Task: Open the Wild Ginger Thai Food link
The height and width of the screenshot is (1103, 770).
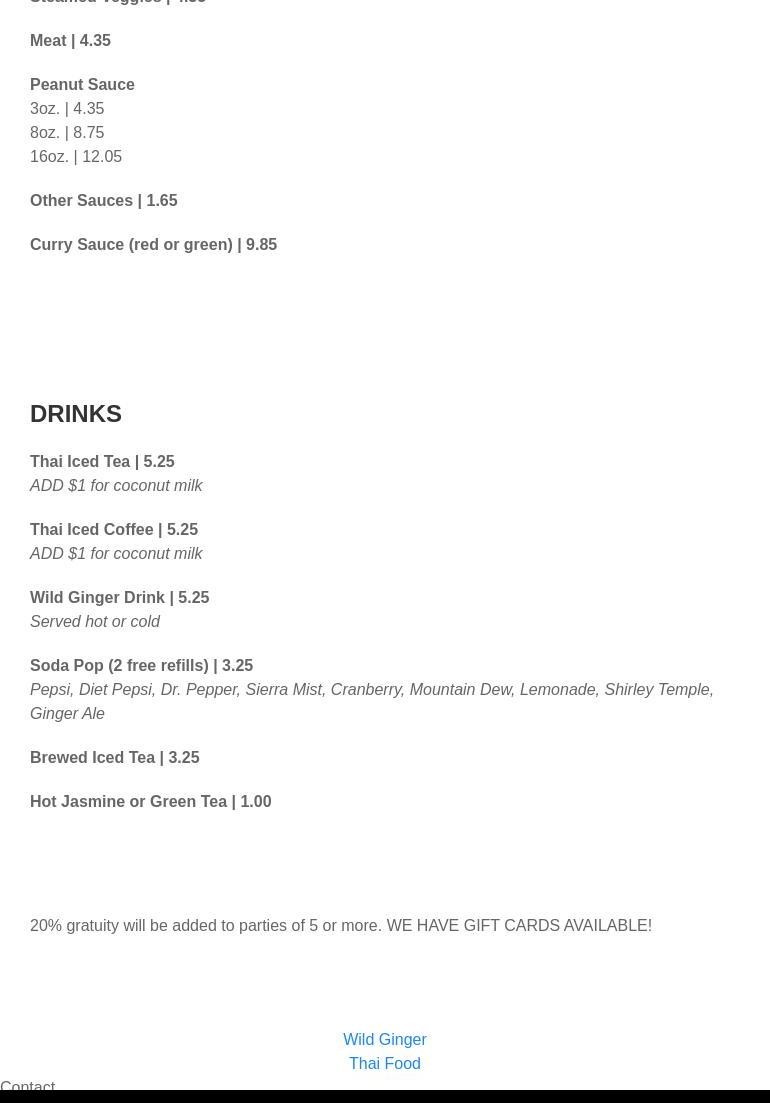Action: point(384,1050)
